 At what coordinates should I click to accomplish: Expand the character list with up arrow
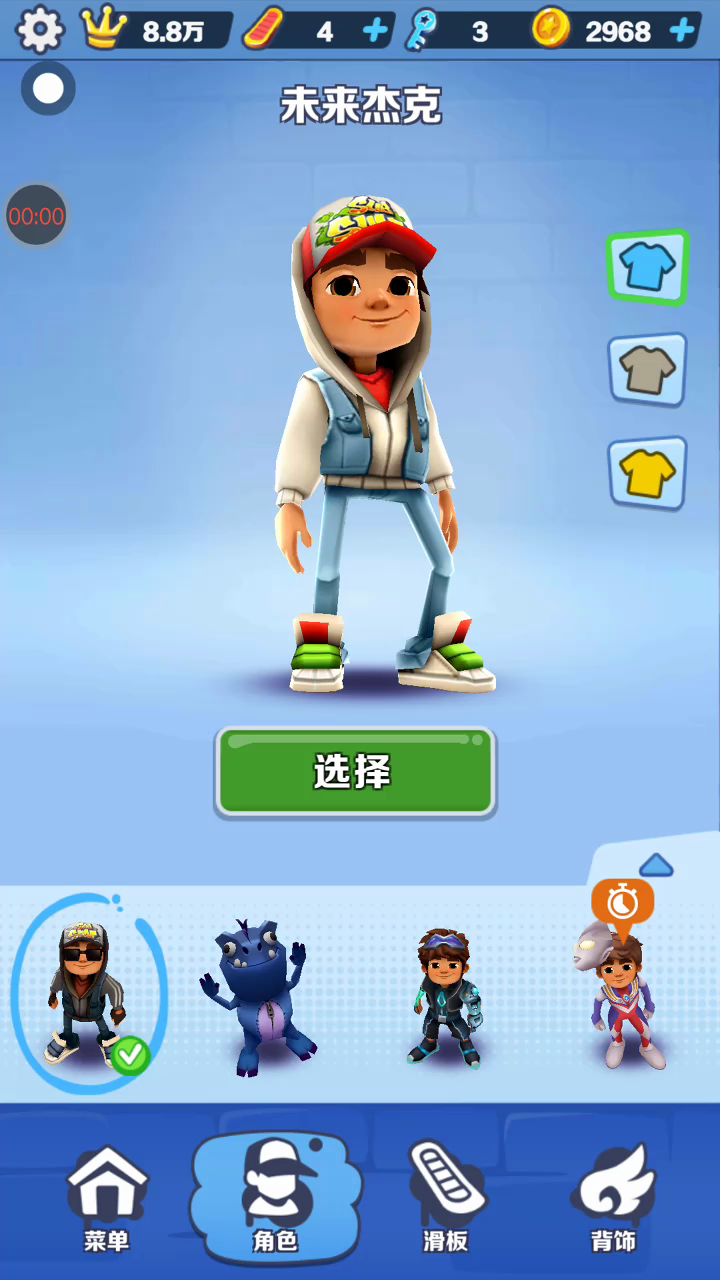pos(656,864)
